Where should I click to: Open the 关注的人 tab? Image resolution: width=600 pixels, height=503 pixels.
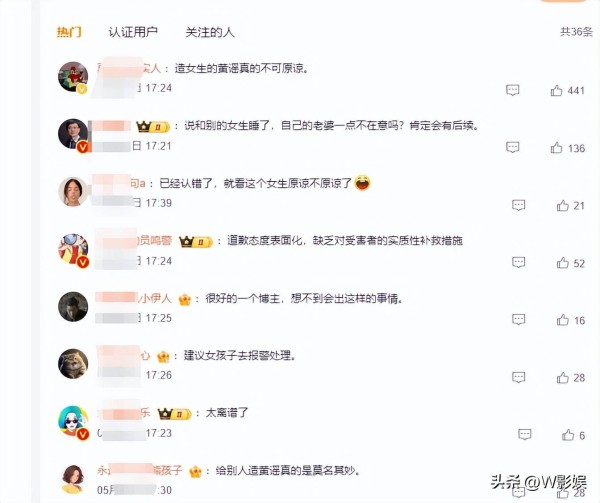[210, 32]
